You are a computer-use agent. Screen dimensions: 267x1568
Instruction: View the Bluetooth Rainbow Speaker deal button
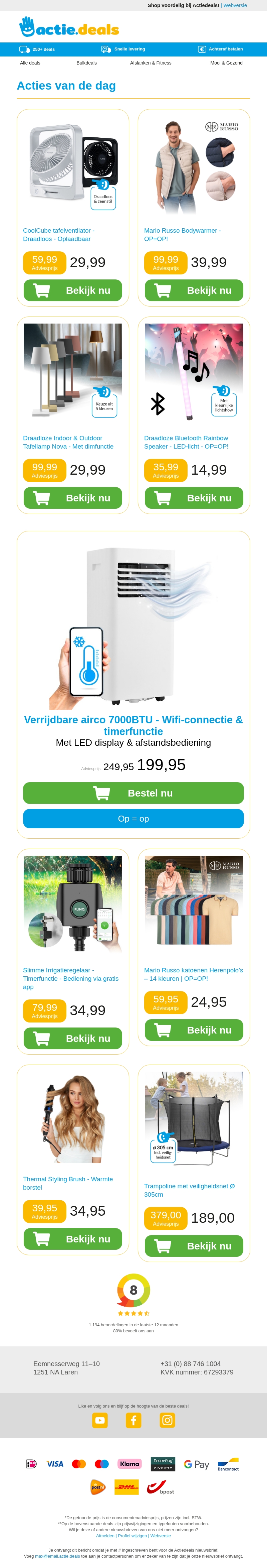pyautogui.click(x=193, y=498)
